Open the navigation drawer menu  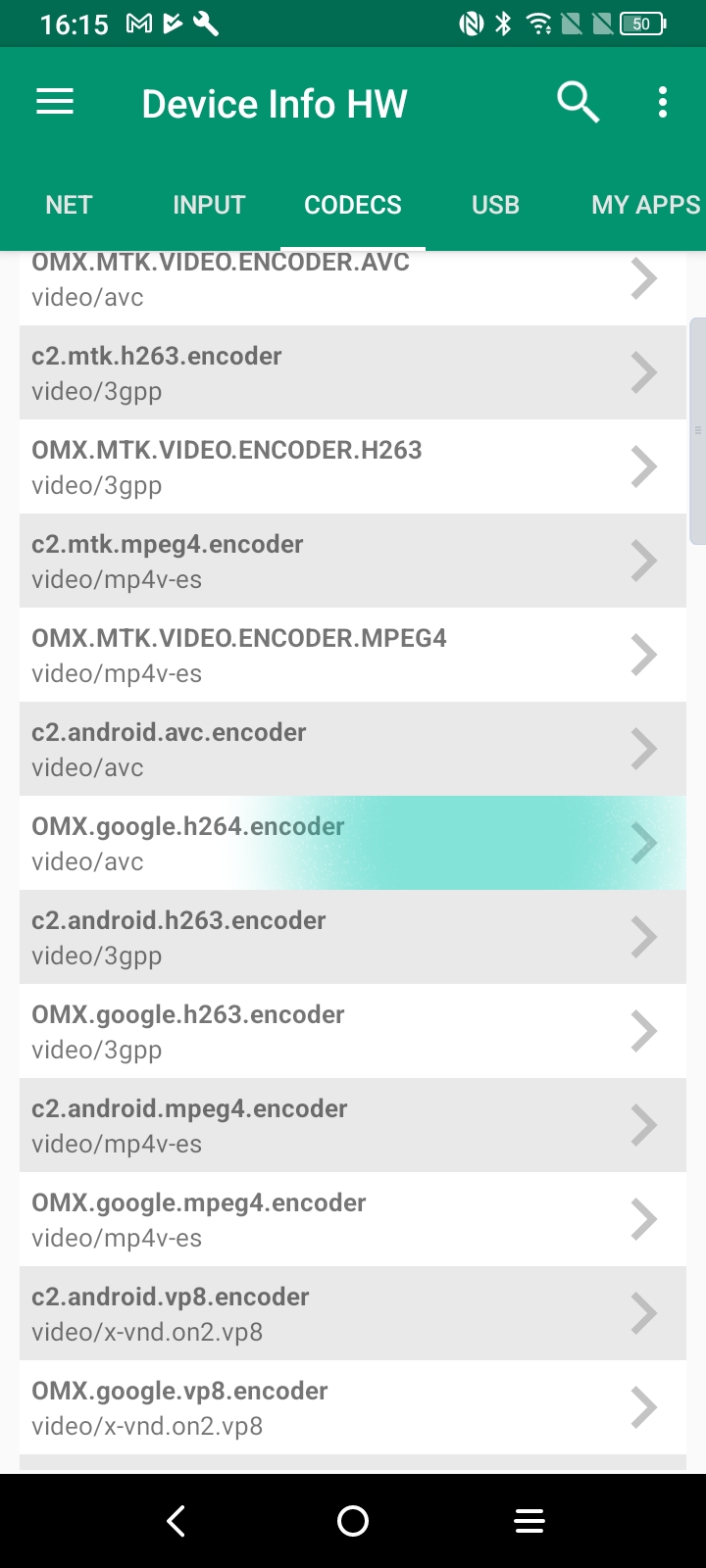pos(55,102)
